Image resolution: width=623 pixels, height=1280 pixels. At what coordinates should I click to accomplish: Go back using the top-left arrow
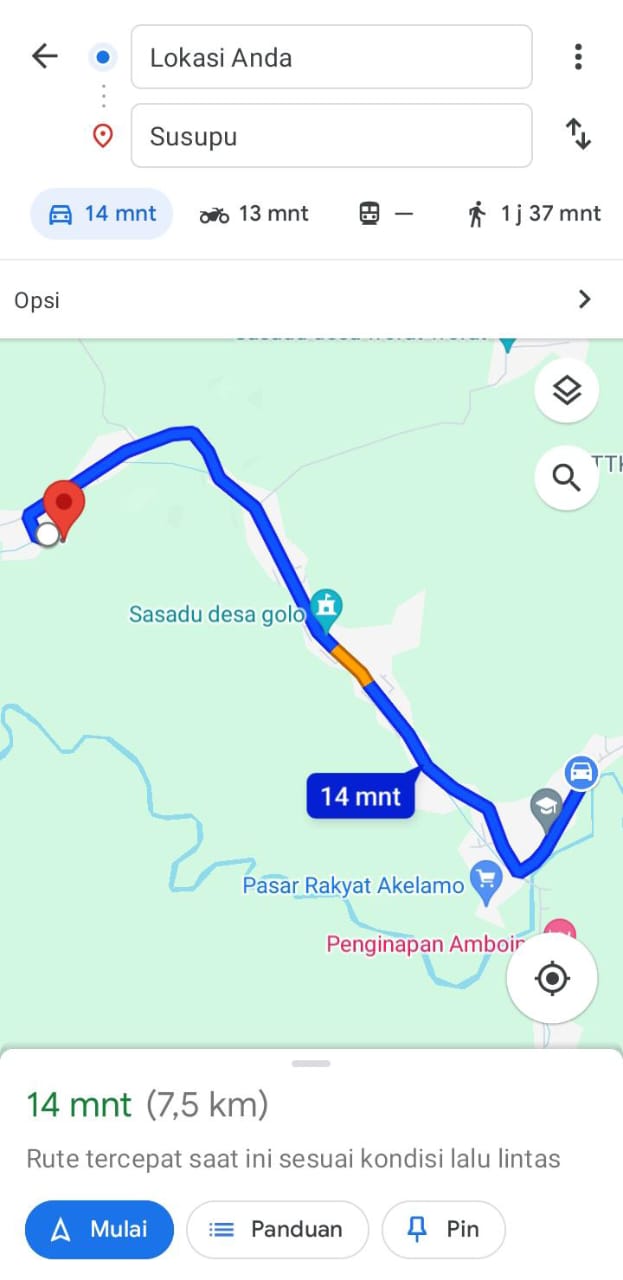click(45, 56)
